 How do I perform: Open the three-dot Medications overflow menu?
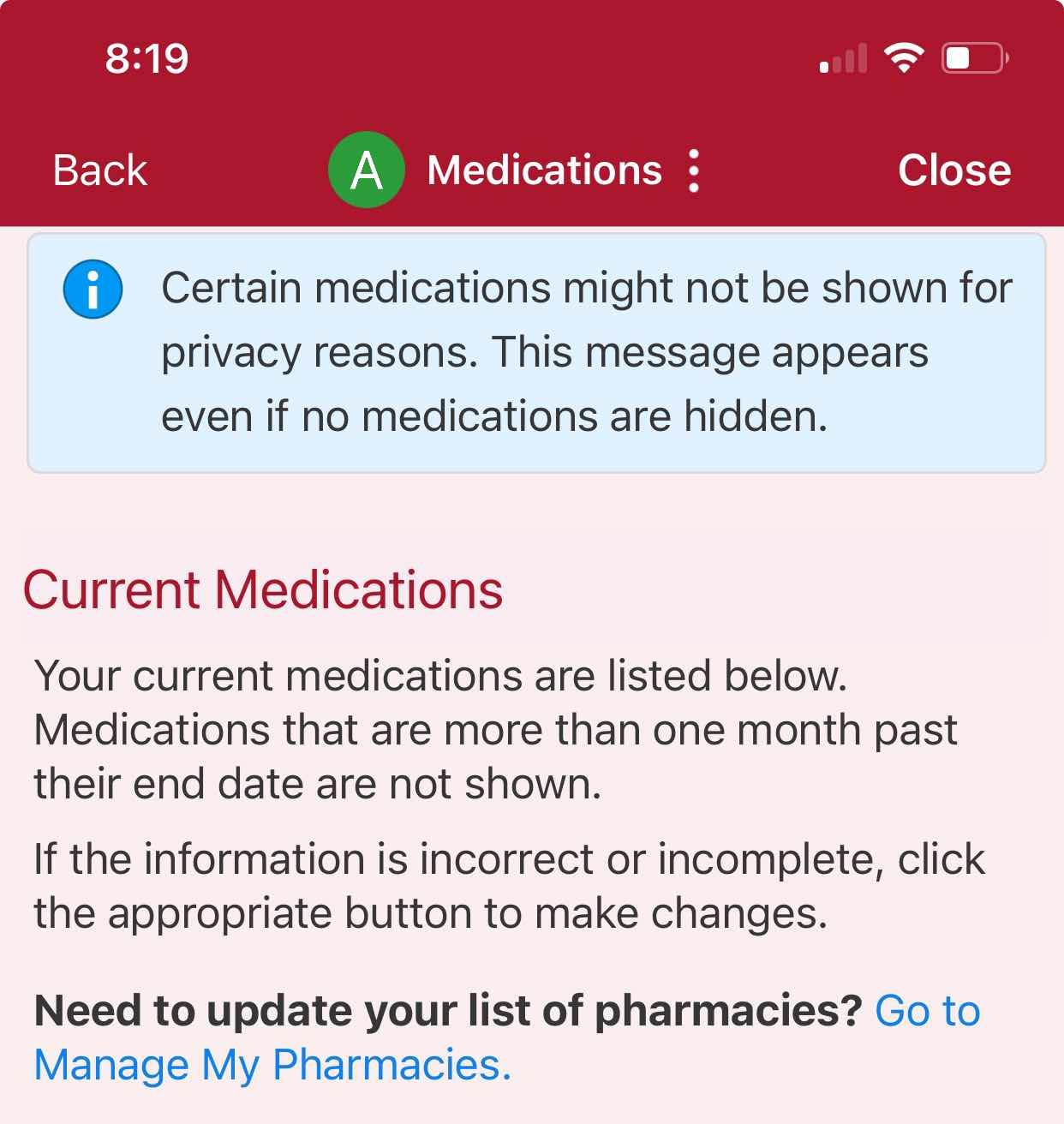(x=694, y=170)
